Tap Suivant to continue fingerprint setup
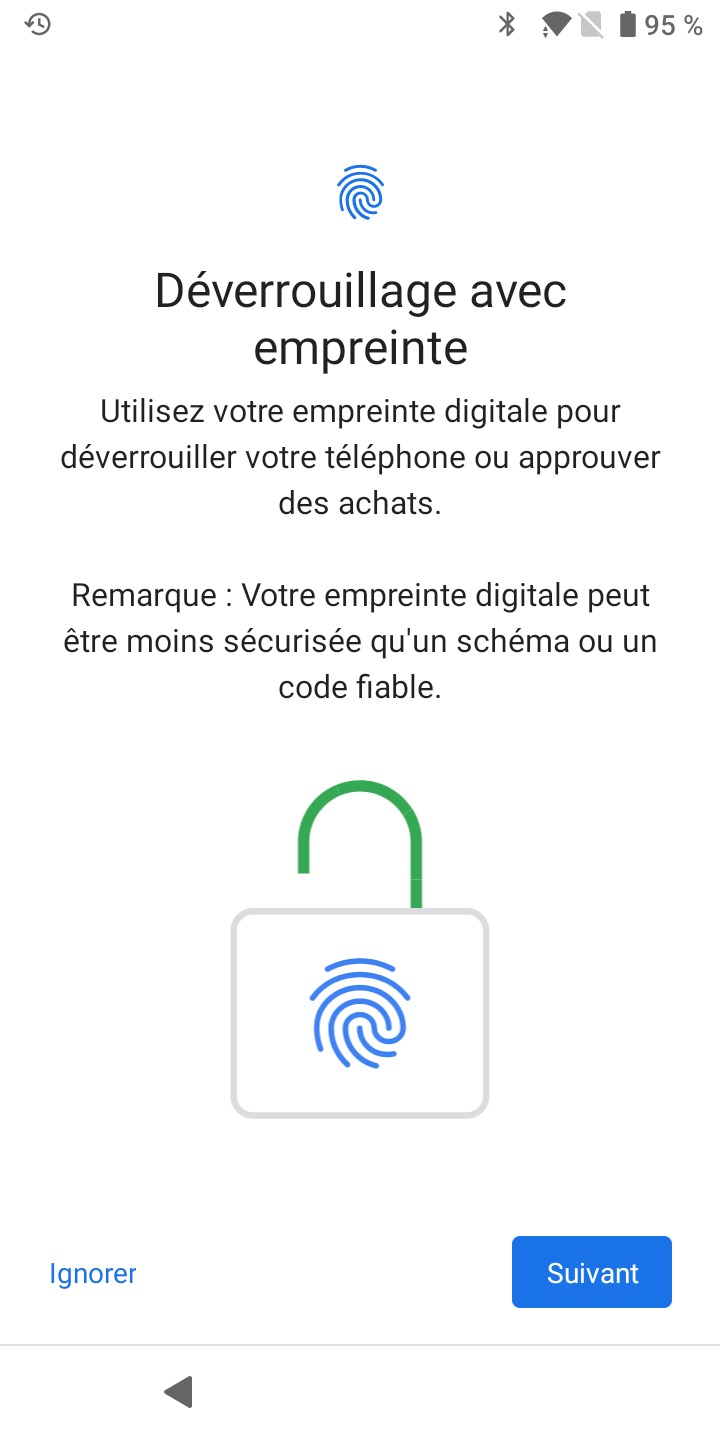The width and height of the screenshot is (720, 1440). (x=592, y=1272)
